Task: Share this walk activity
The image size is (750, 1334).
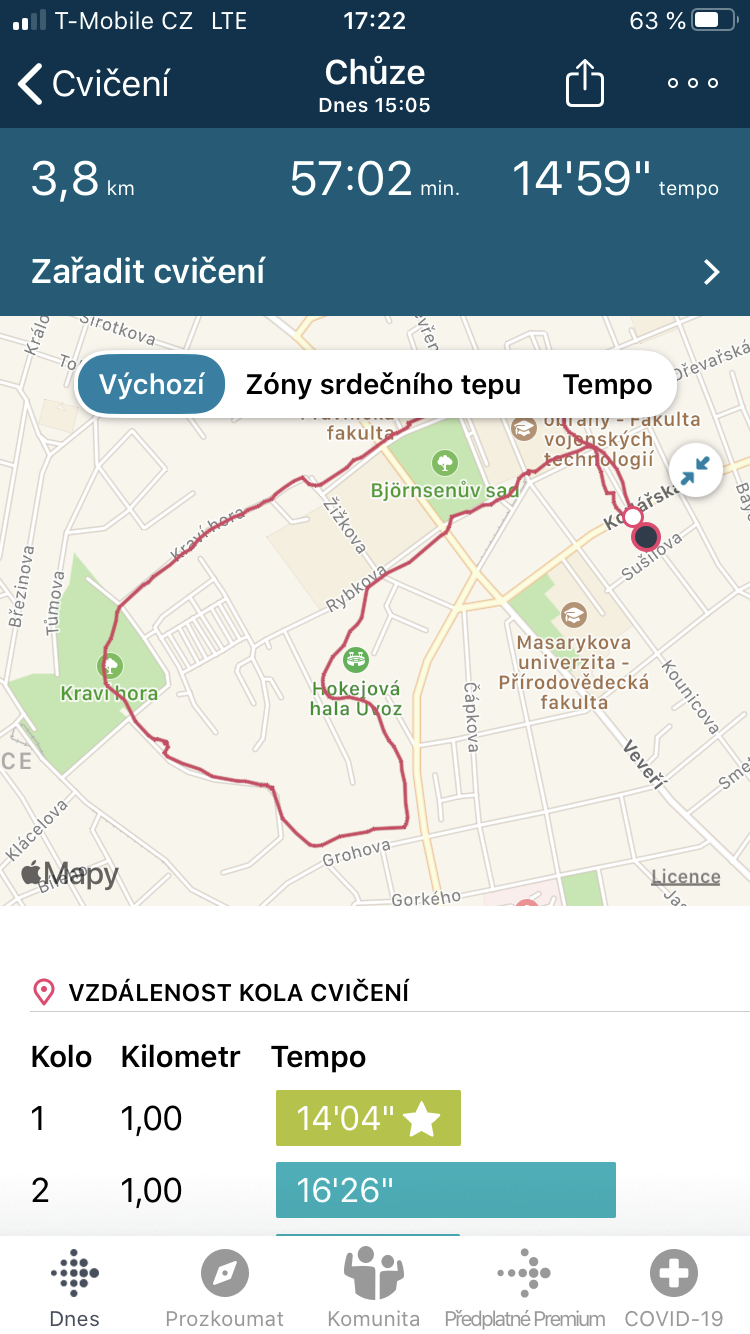Action: coord(585,83)
